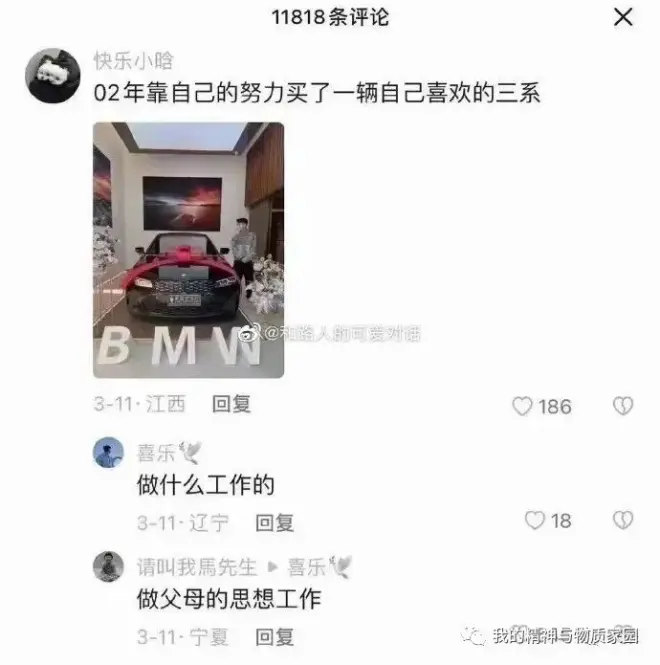The height and width of the screenshot is (665, 660).
Task: Like 快乐小晗's comment with 186 likes
Action: (x=523, y=406)
